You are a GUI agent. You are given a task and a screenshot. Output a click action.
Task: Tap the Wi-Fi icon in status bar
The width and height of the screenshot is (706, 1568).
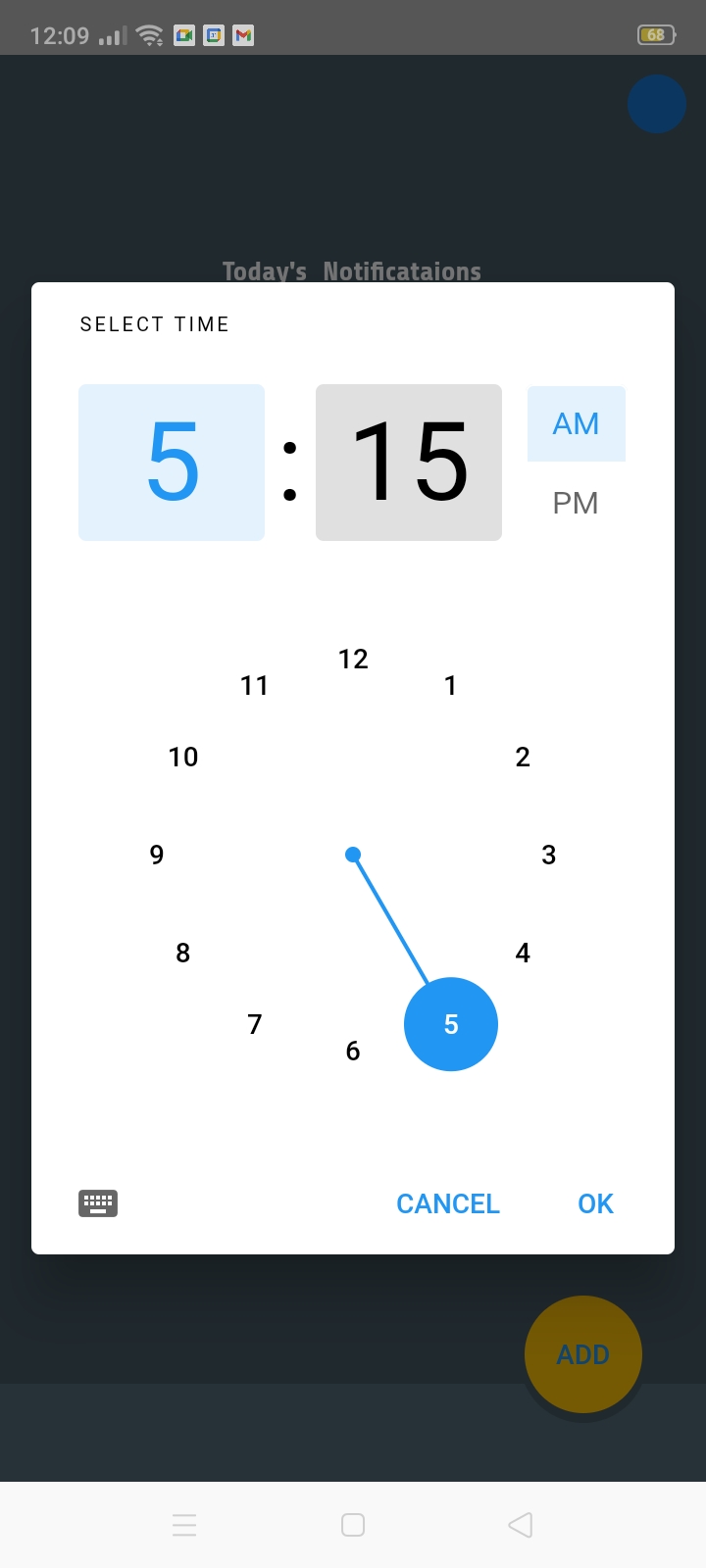[x=148, y=33]
